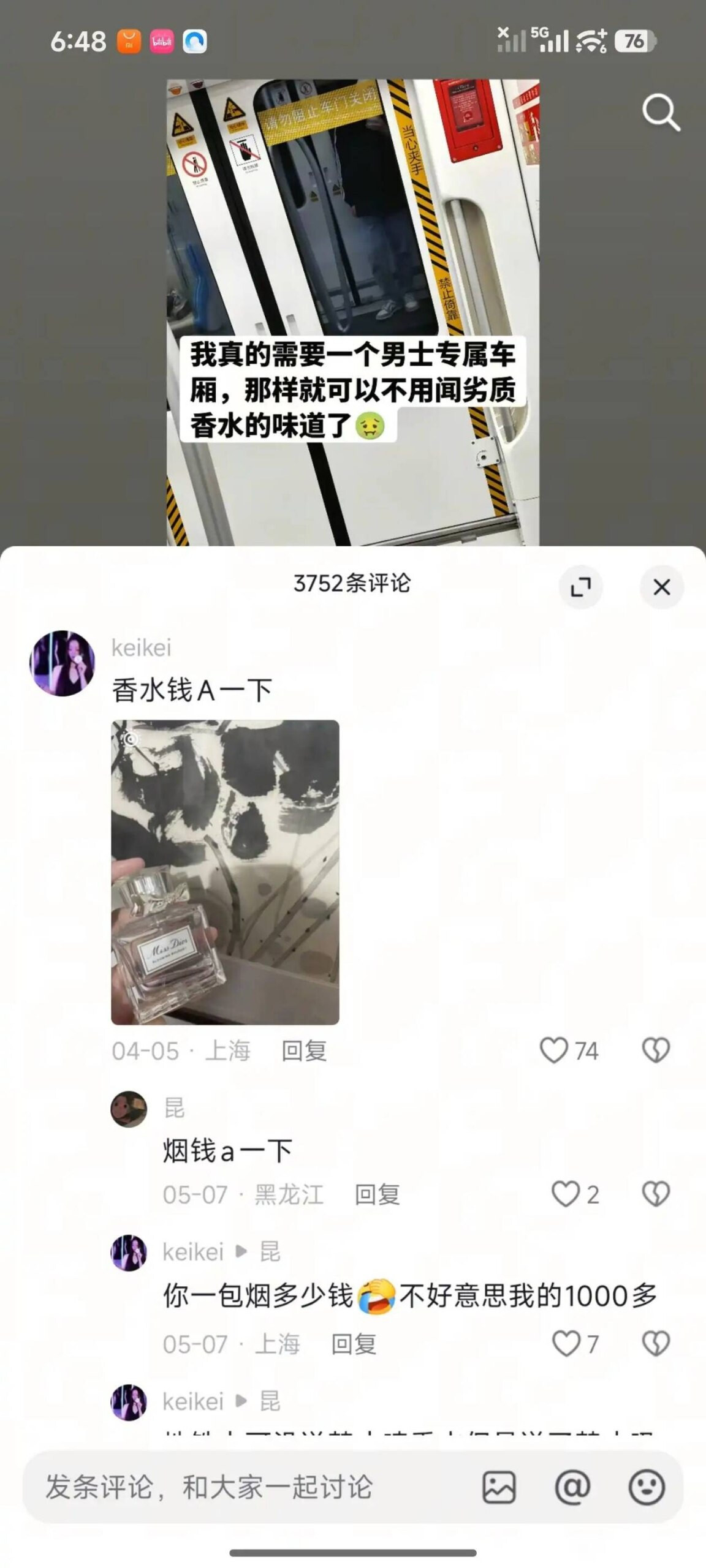
Task: Open the emoji picker in comment bar
Action: pos(647,1487)
